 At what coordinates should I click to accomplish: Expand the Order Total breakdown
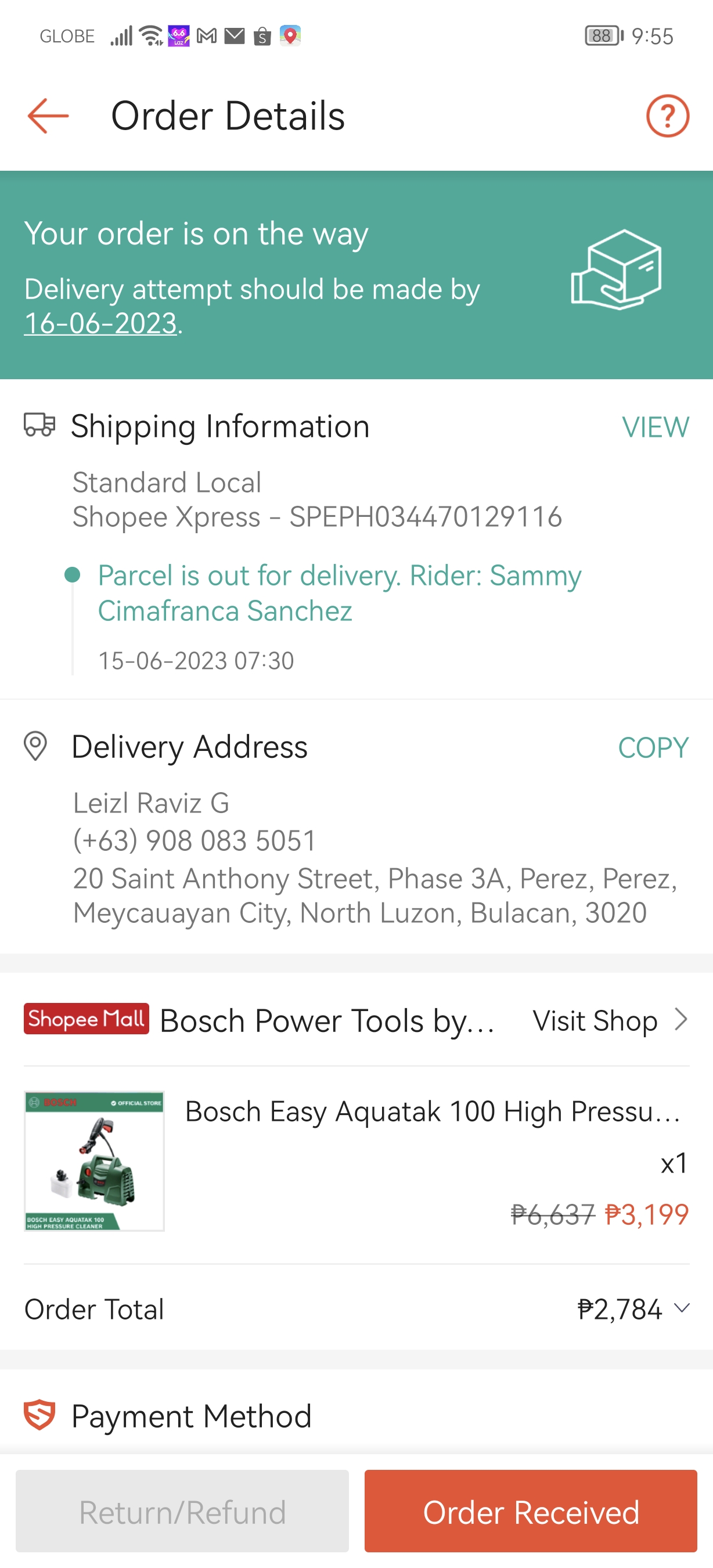click(682, 1308)
